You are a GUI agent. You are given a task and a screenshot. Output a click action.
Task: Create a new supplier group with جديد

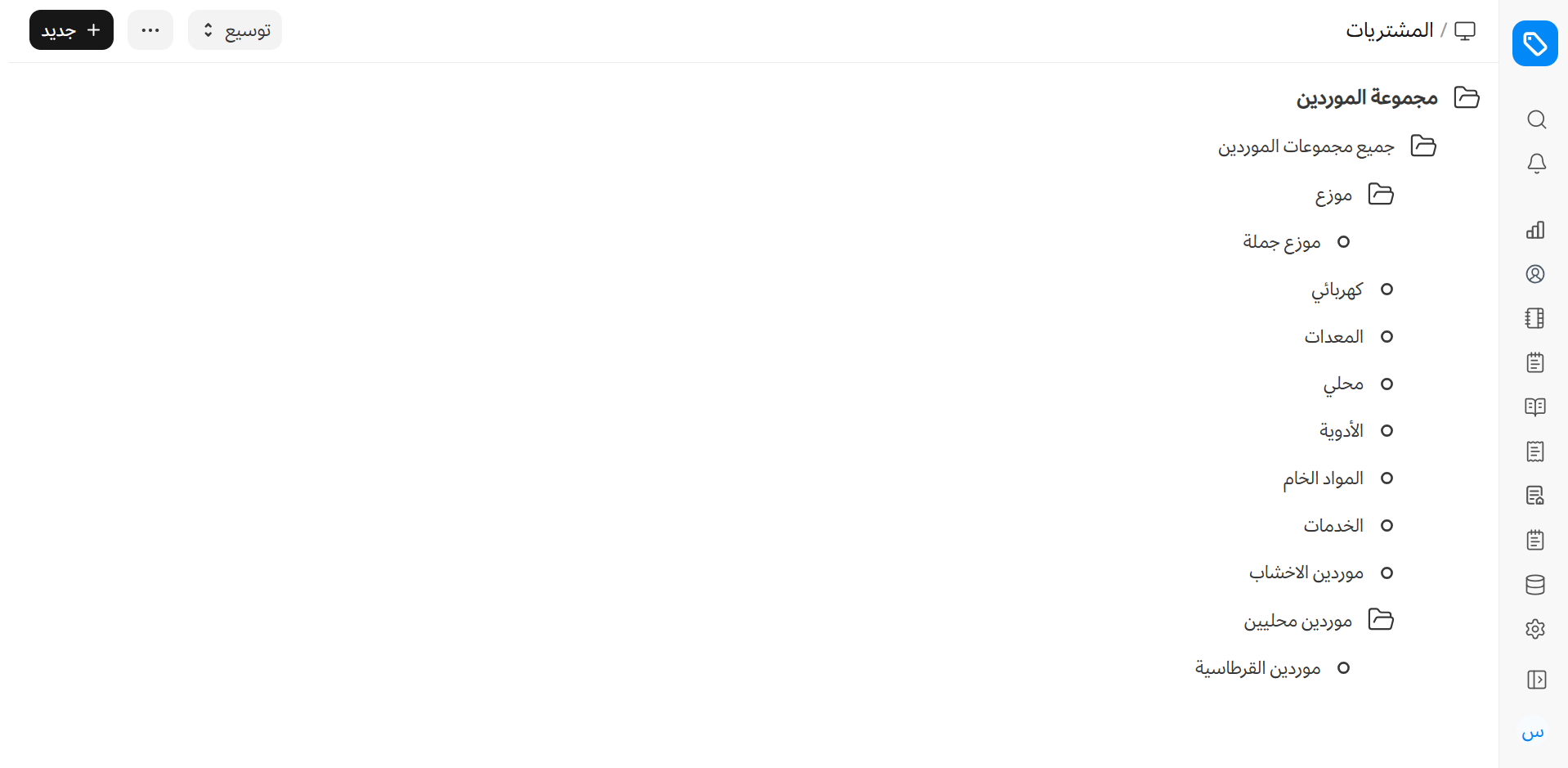point(71,30)
